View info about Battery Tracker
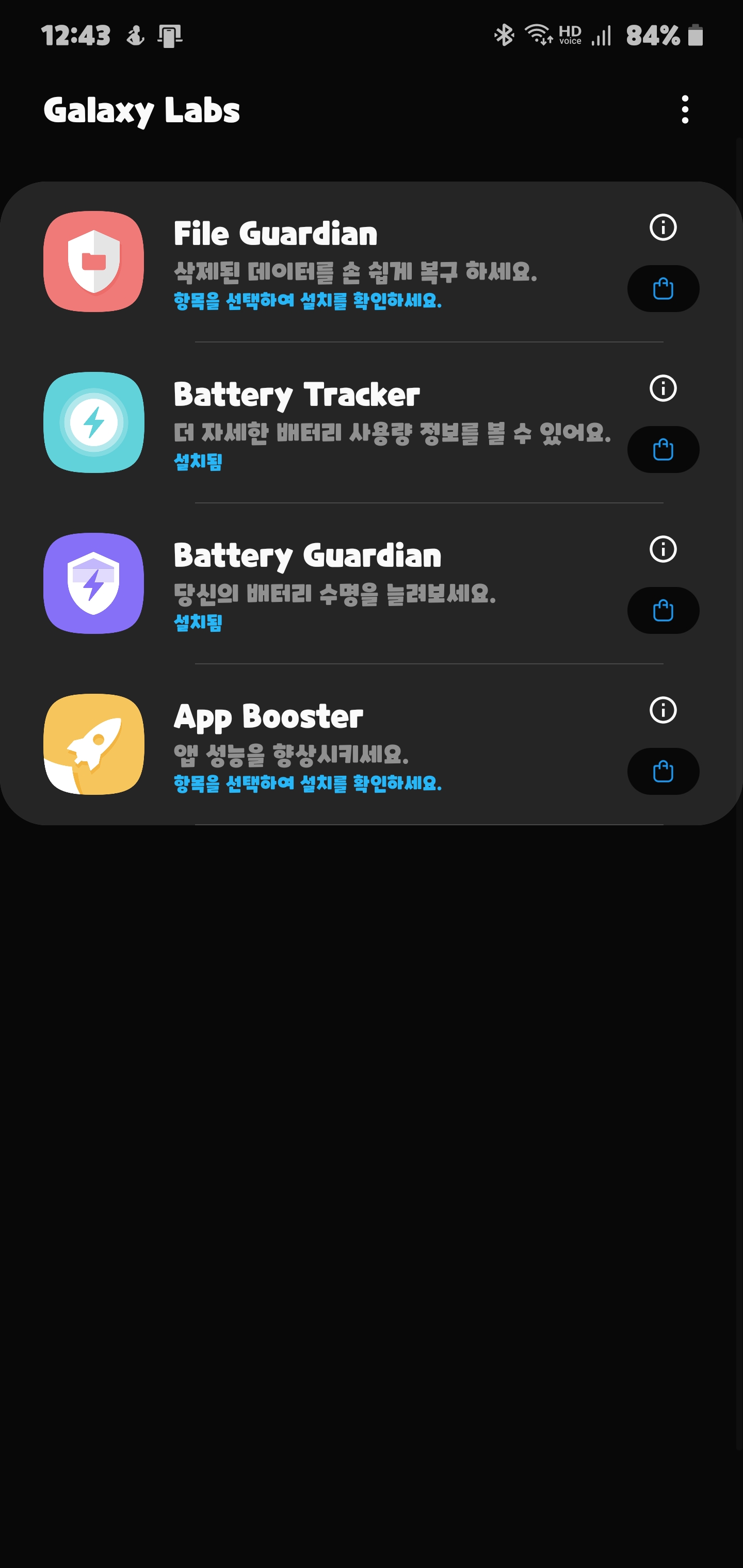743x1568 pixels. coord(663,388)
